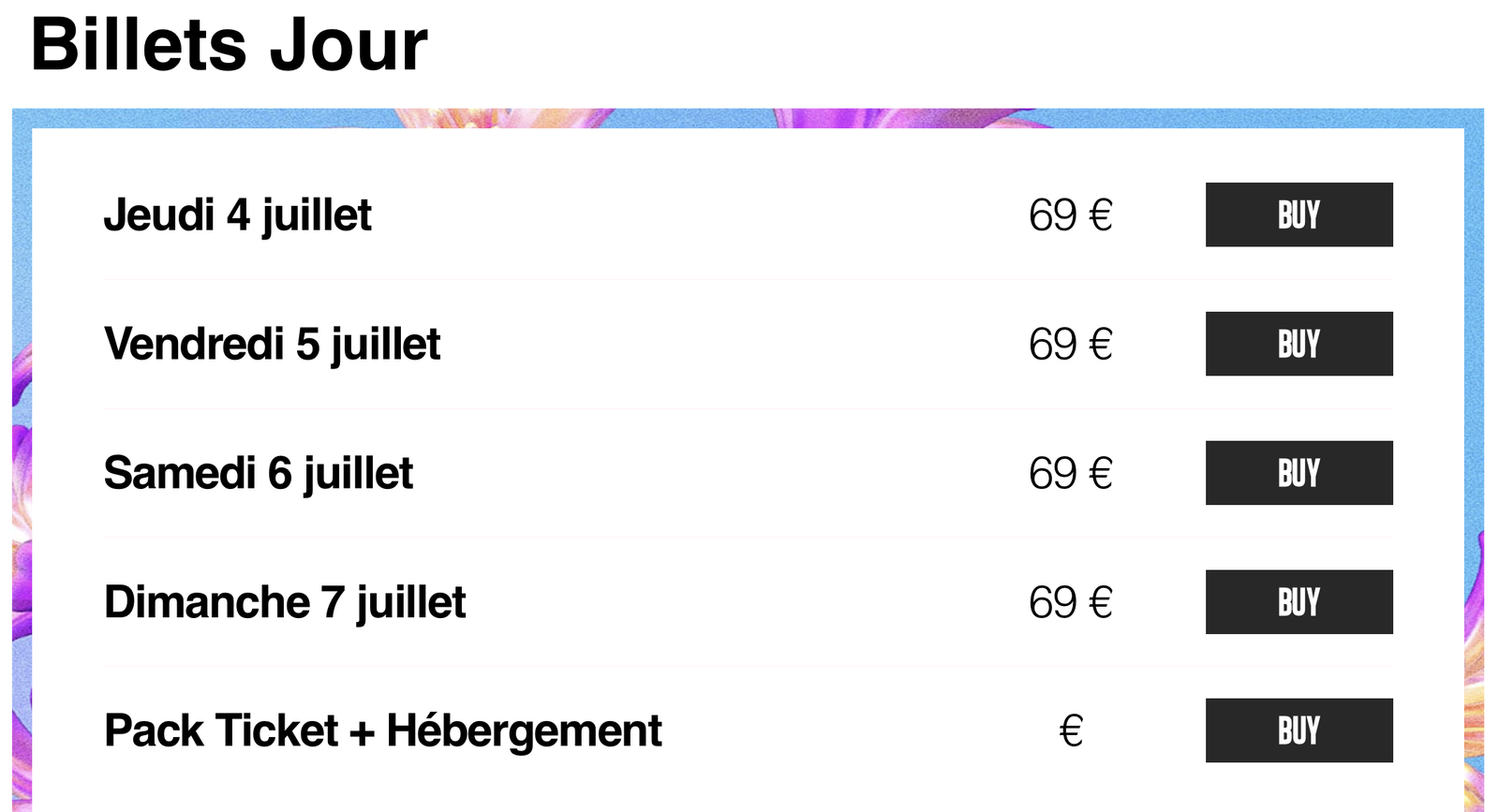Buy the Vendredi 5 juillet ticket
This screenshot has width=1499, height=812.
click(1299, 344)
